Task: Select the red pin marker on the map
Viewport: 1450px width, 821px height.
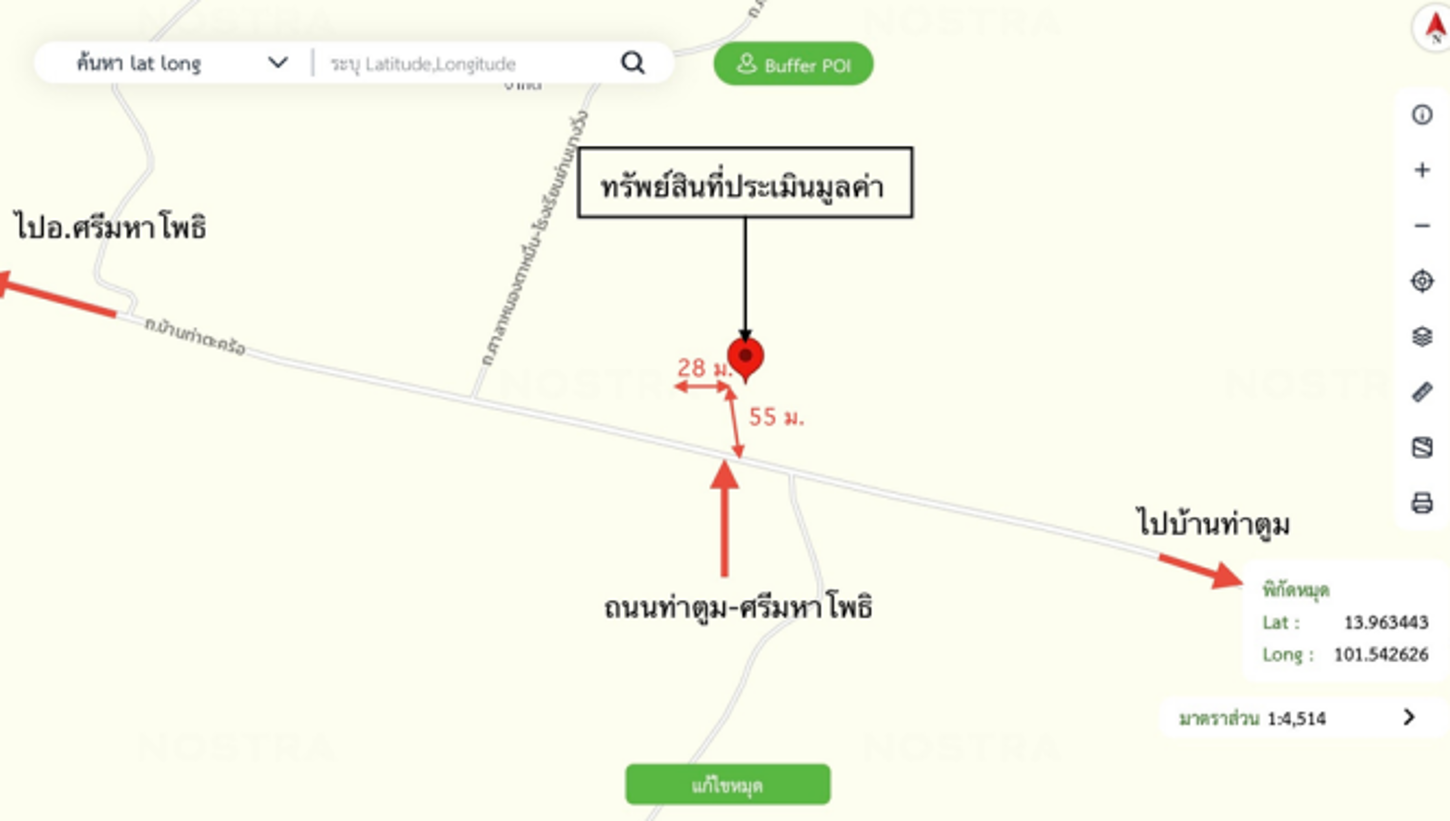Action: click(745, 357)
